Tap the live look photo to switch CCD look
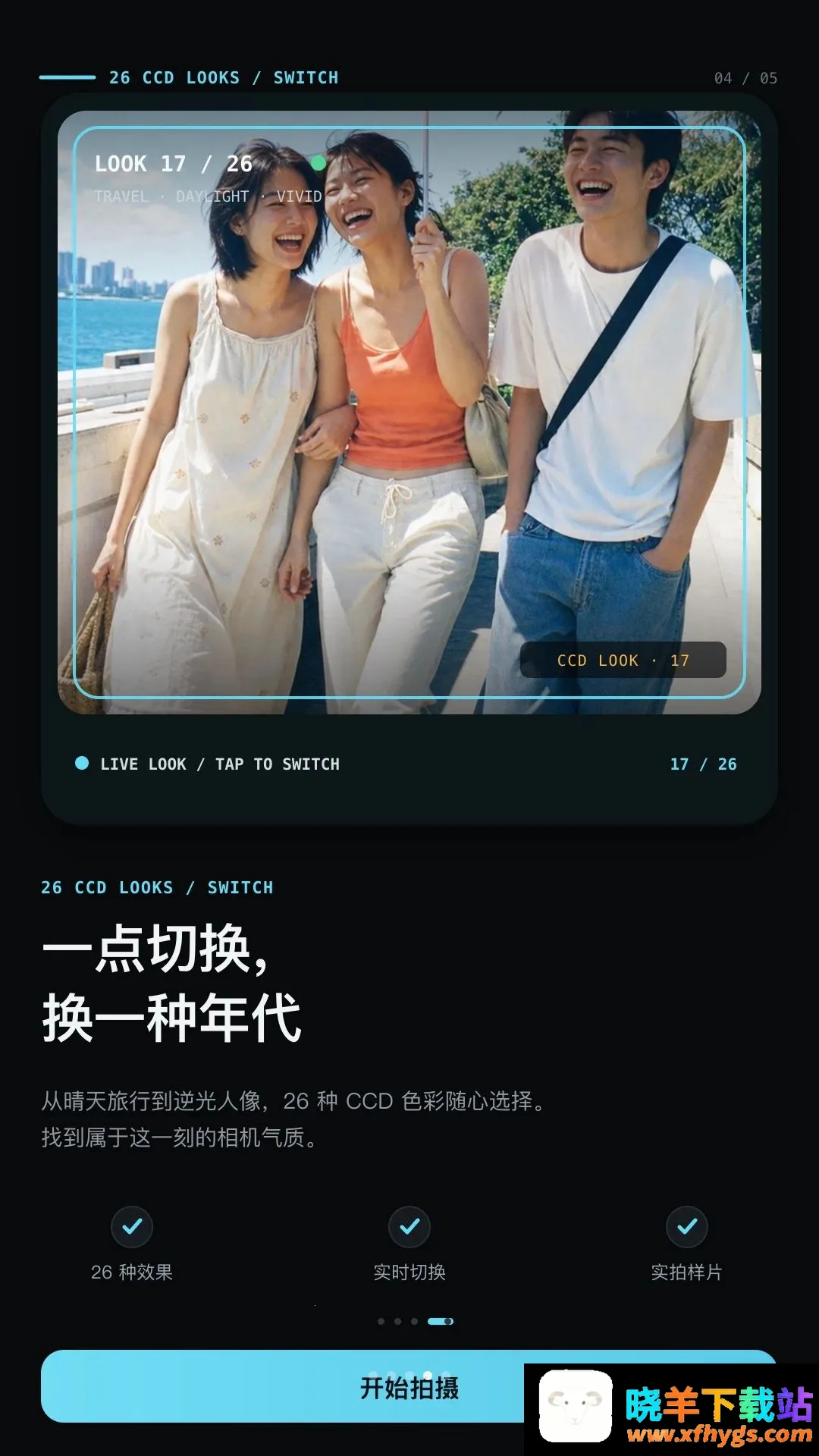This screenshot has height=1456, width=819. coord(409,413)
